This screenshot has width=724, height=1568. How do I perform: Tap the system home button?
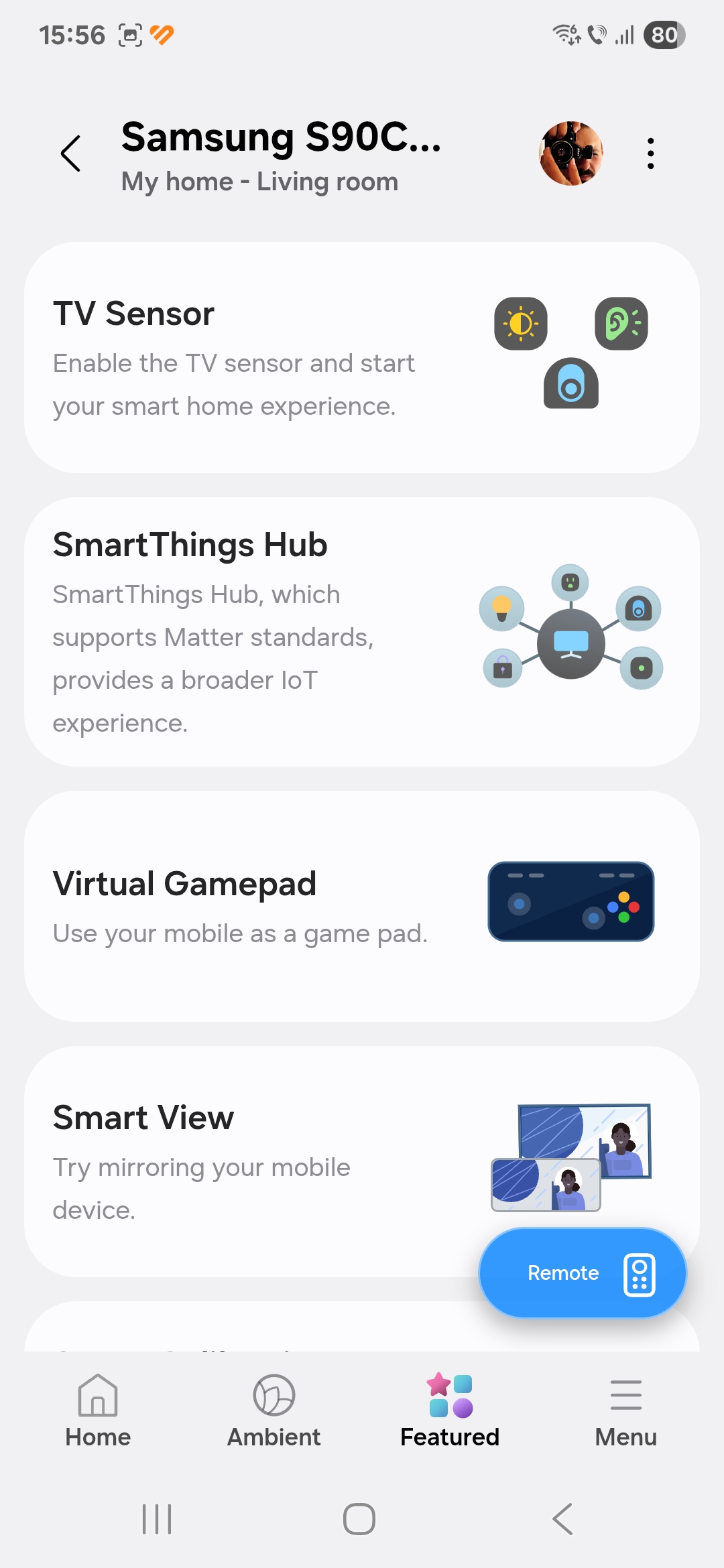coord(359,1518)
